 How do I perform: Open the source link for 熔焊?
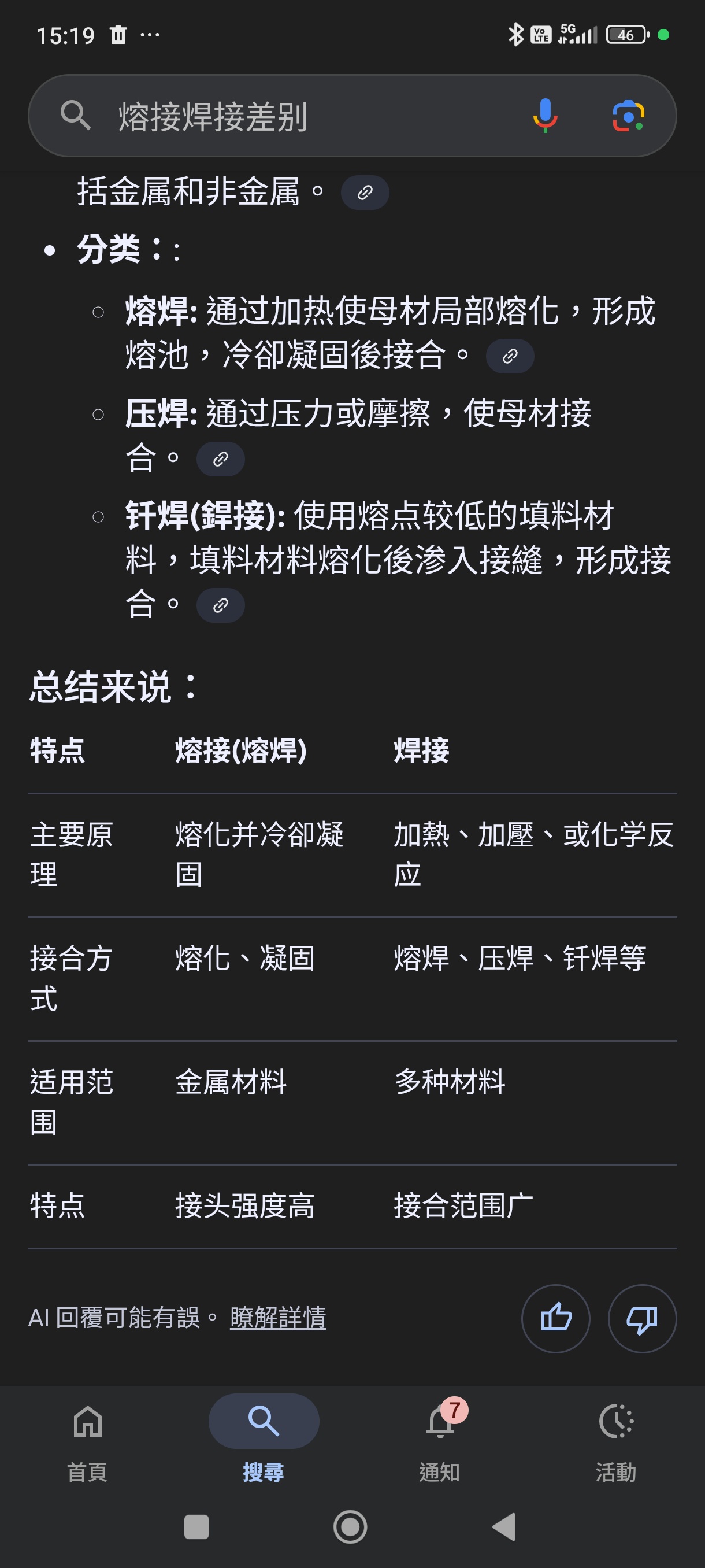click(510, 356)
